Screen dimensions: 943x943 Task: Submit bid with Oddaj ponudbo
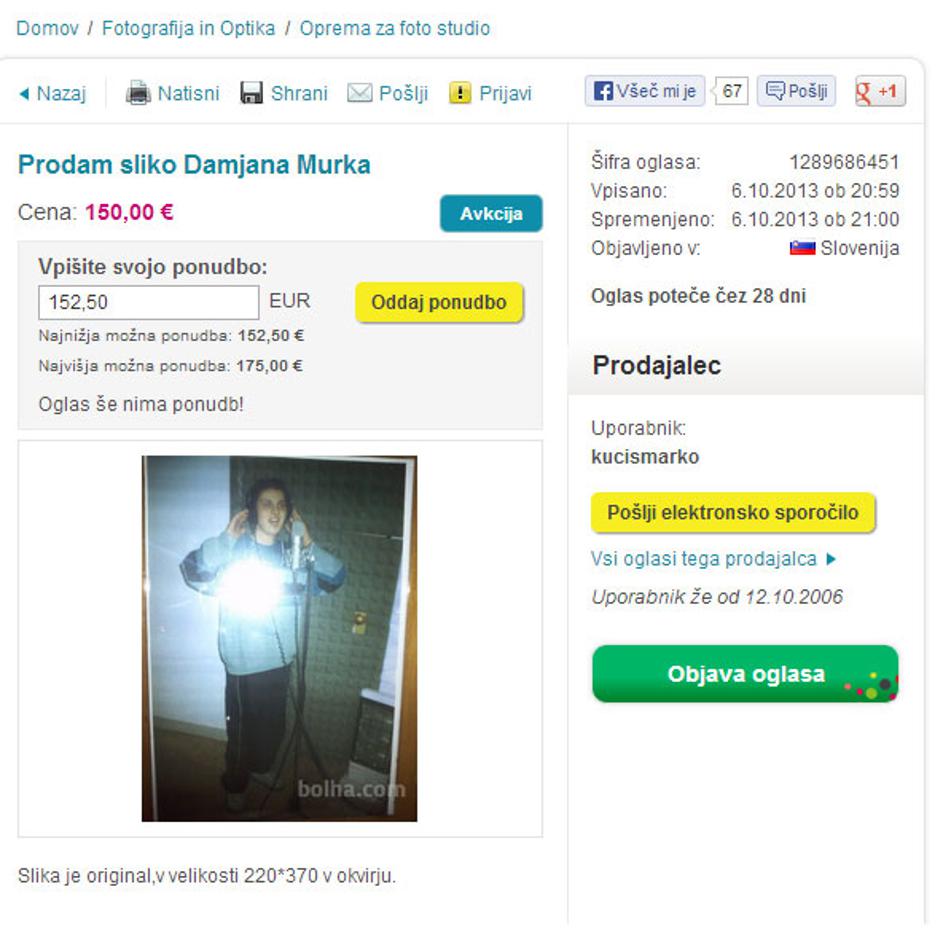[x=439, y=302]
